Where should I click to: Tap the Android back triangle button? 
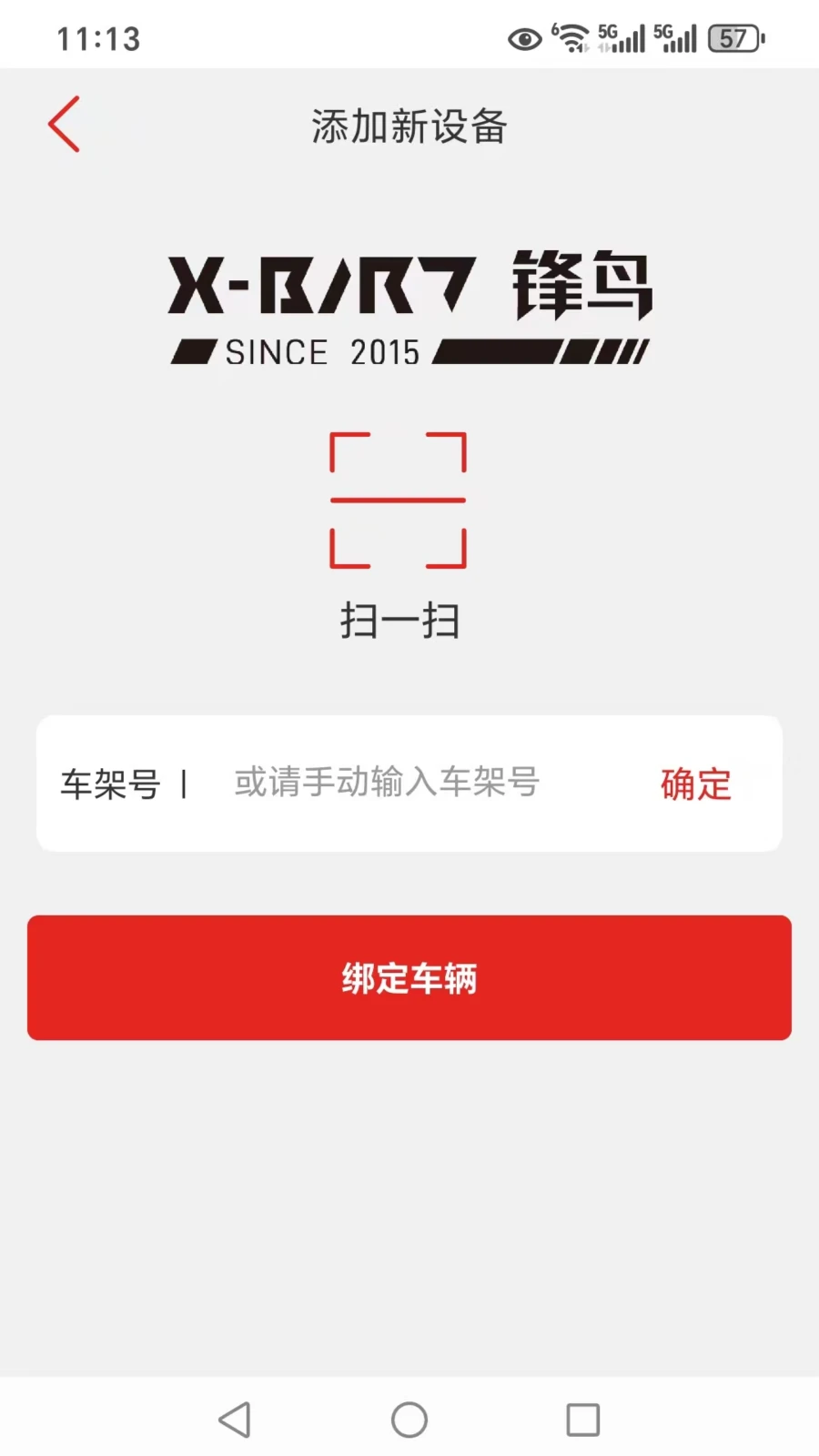point(235,1418)
